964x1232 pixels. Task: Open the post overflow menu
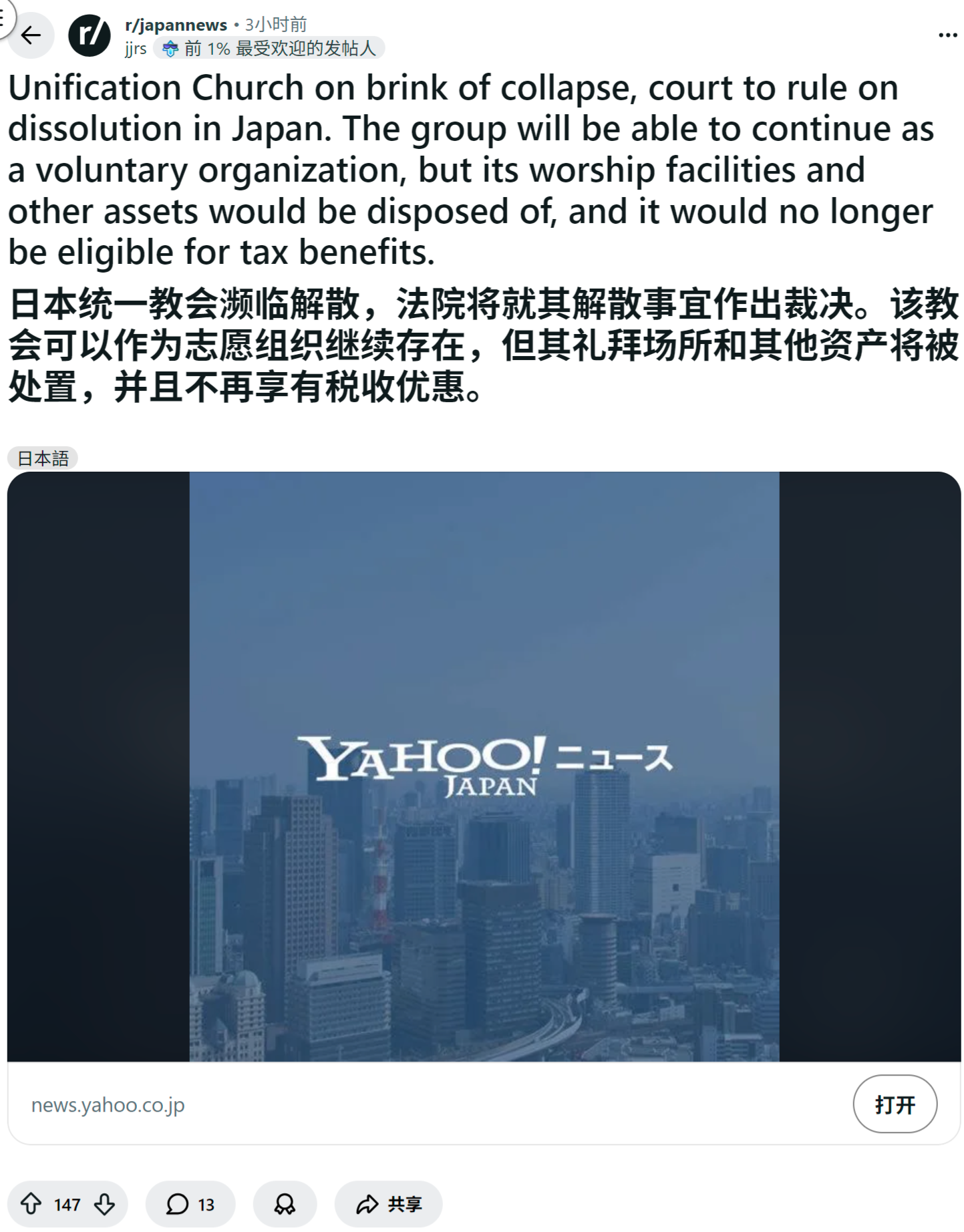[947, 35]
